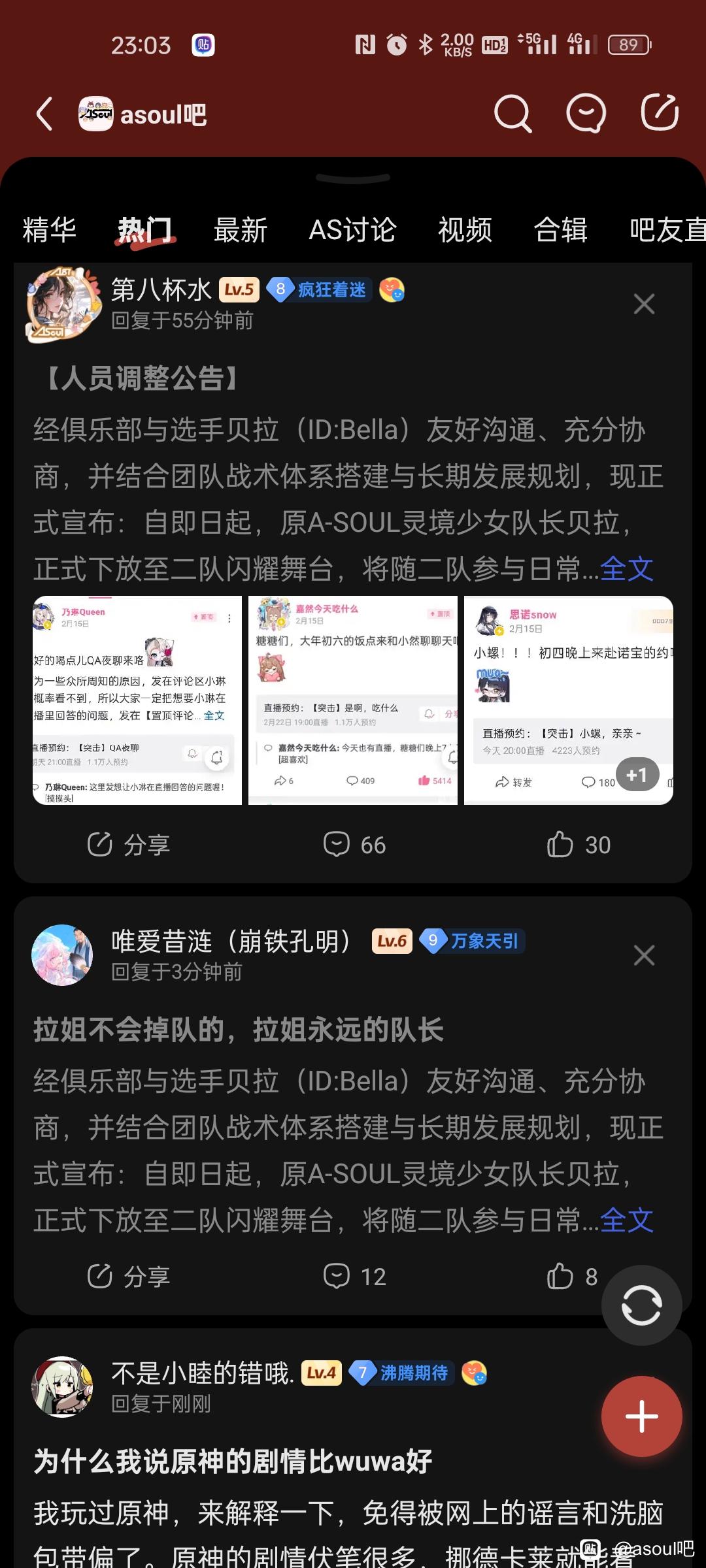Viewport: 706px width, 1568px height.
Task: Create a new post with plus button
Action: point(641,1416)
